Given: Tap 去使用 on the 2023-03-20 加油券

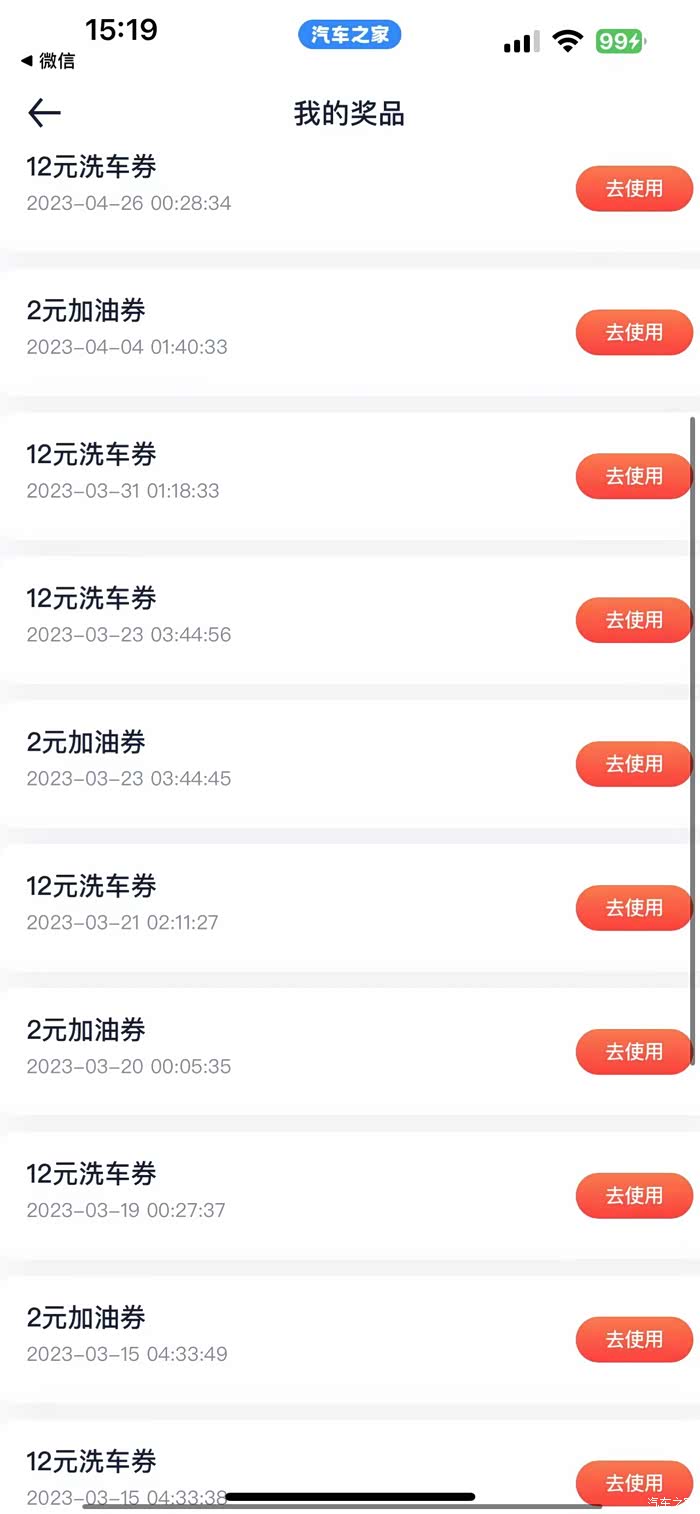Looking at the screenshot, I should coord(634,1052).
